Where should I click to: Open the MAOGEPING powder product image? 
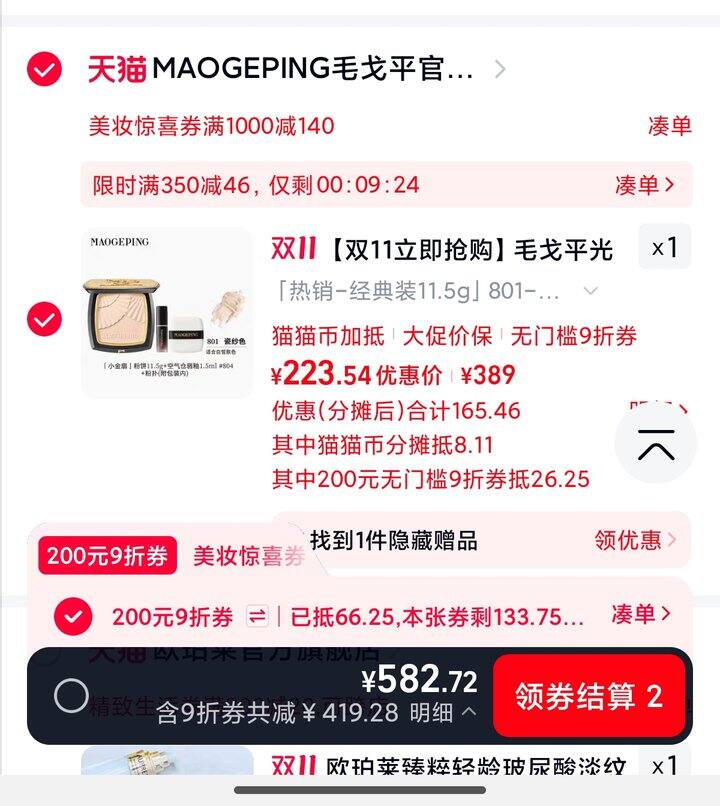(x=166, y=311)
